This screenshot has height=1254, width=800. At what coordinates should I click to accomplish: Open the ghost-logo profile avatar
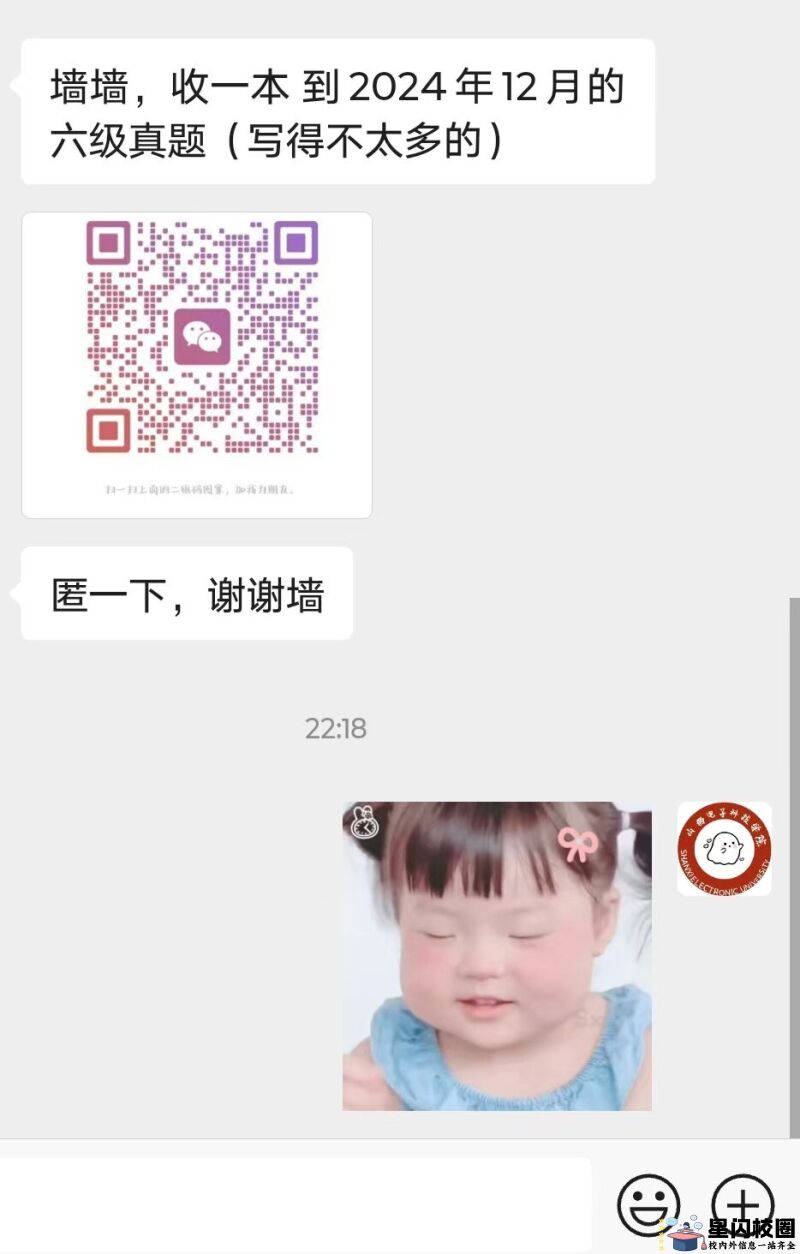coord(724,849)
